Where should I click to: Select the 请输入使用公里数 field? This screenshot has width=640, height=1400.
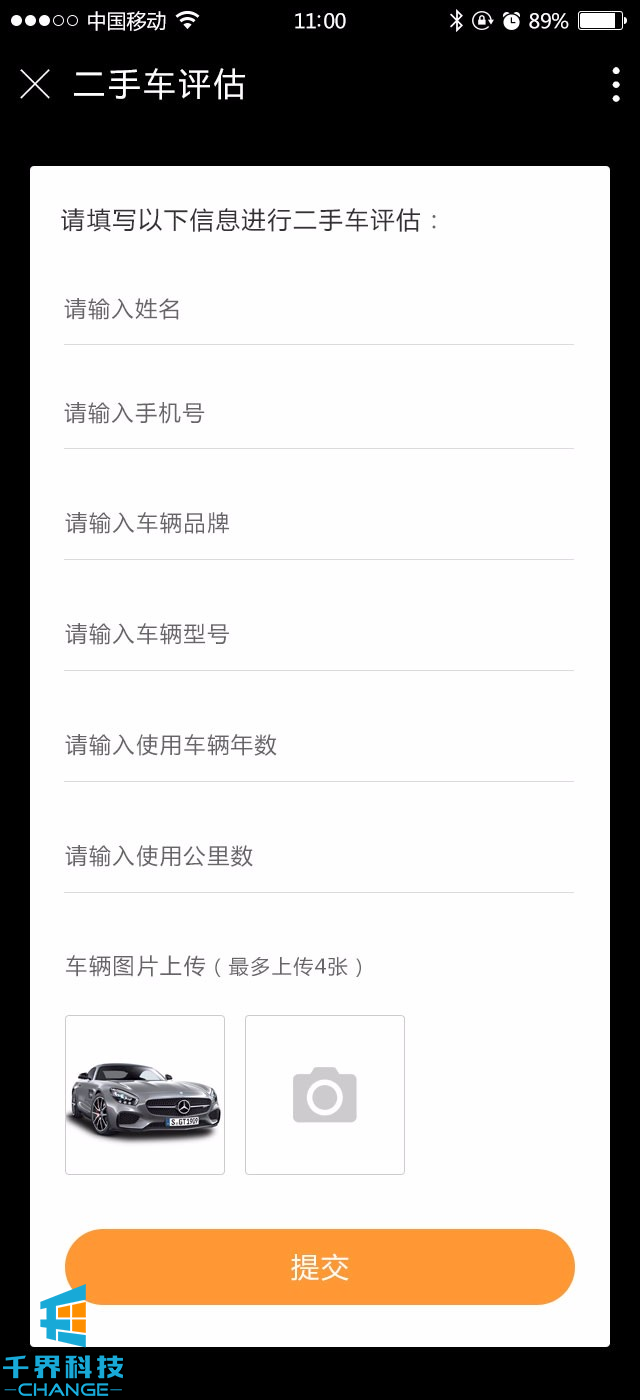click(x=319, y=857)
